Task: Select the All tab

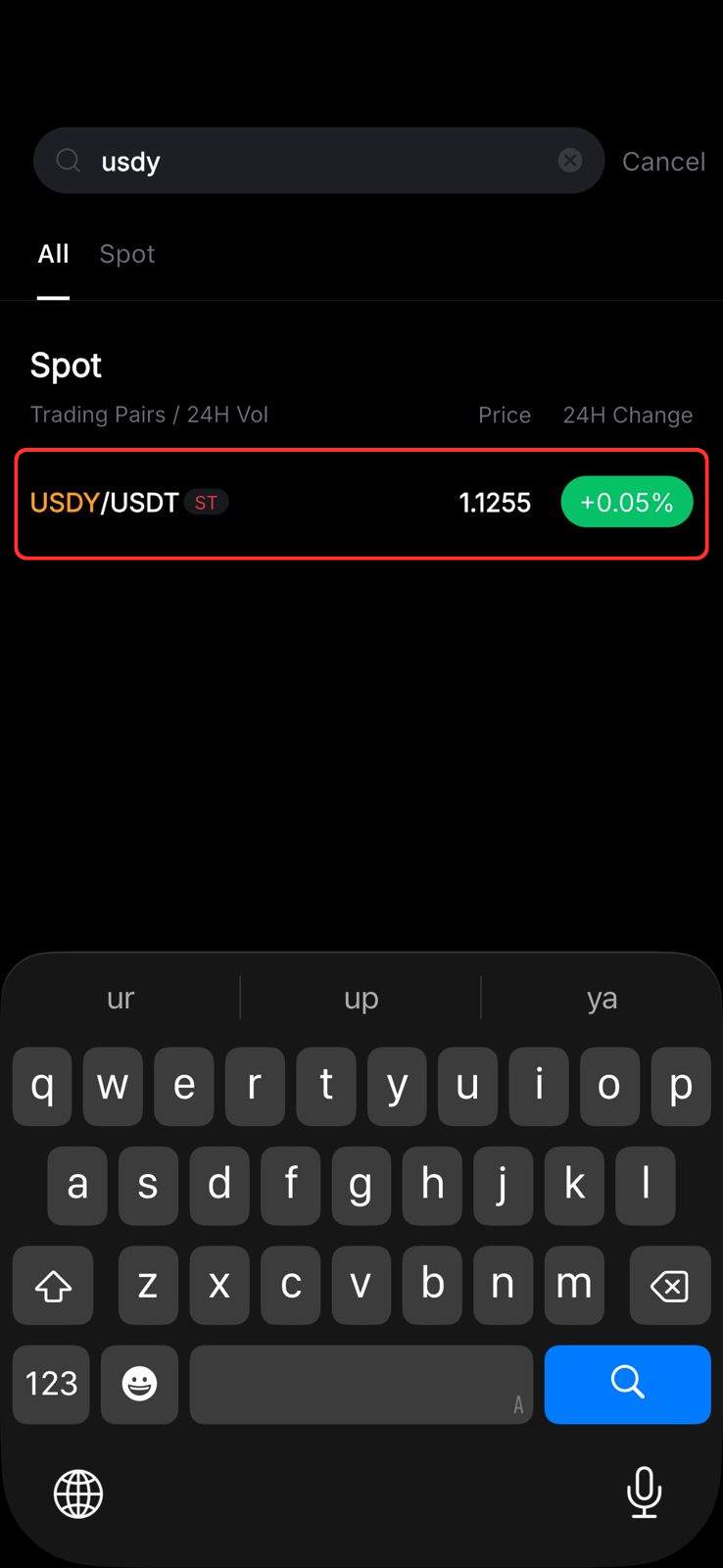Action: point(53,254)
